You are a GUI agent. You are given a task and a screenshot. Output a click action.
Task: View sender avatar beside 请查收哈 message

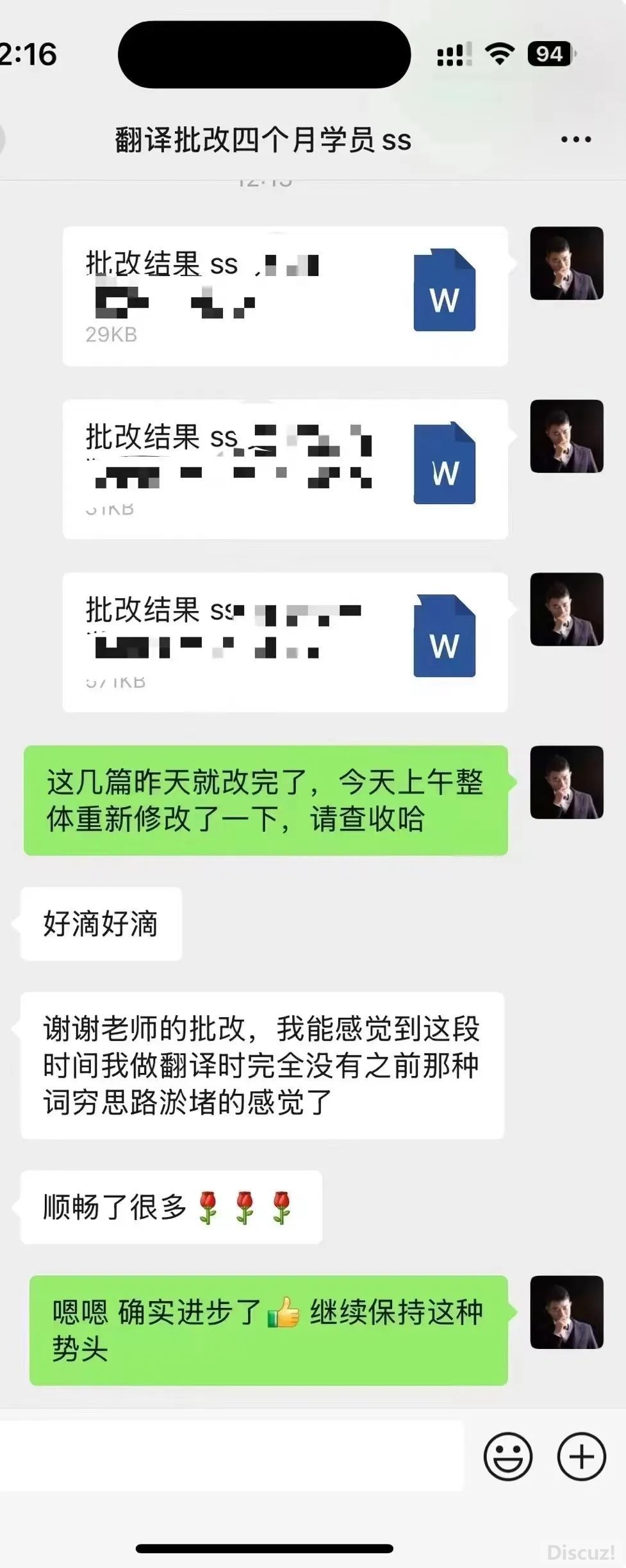tap(566, 782)
